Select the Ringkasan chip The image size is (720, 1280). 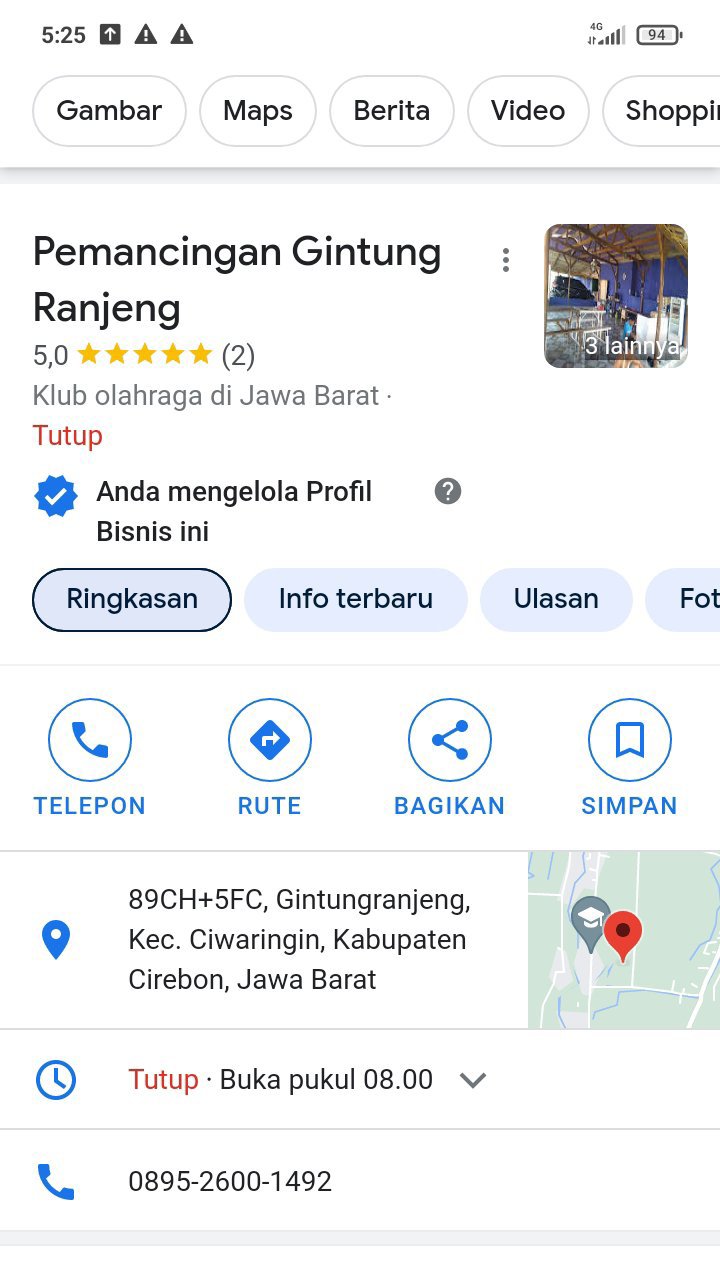point(132,599)
